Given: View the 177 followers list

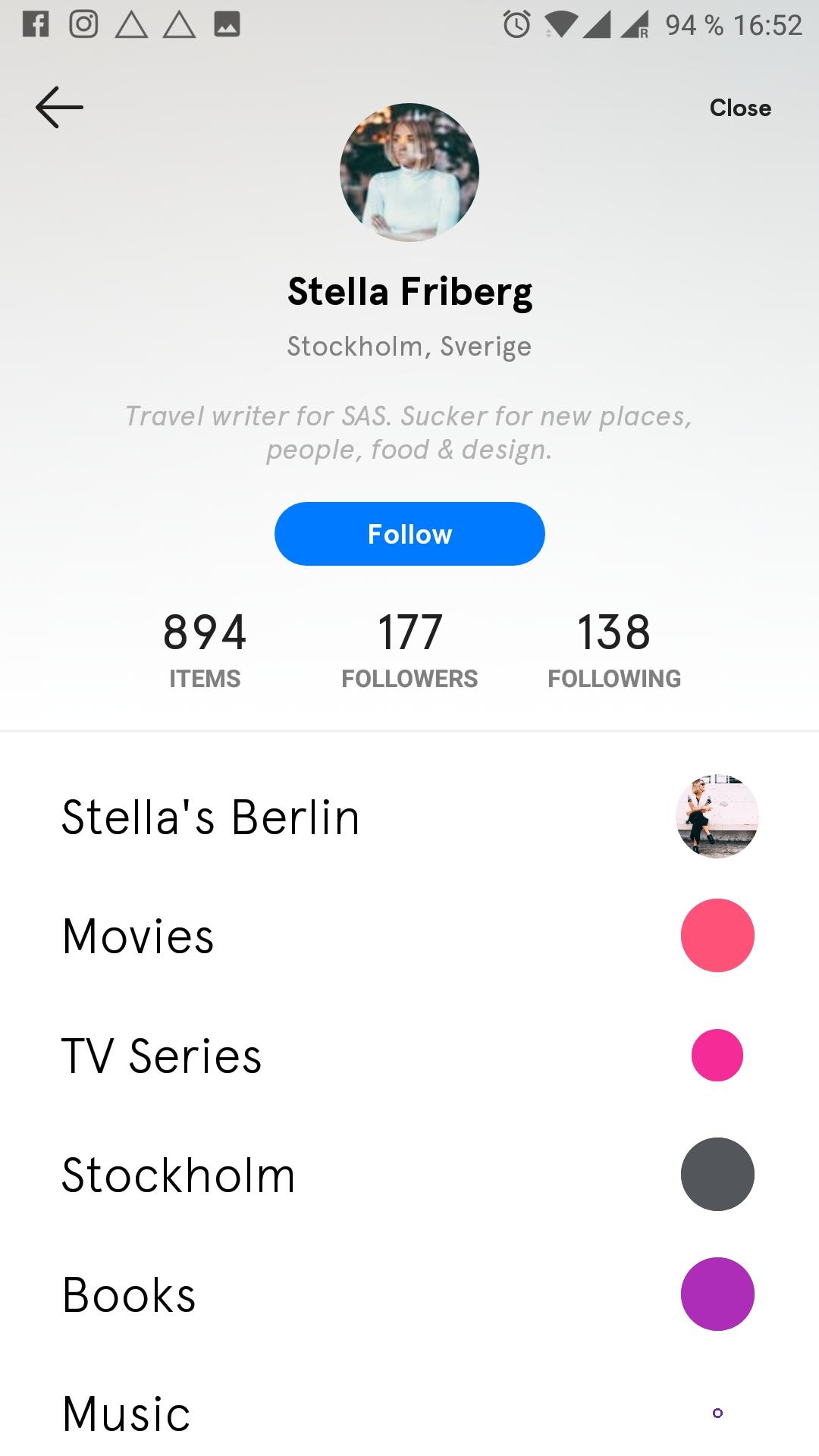Looking at the screenshot, I should 409,649.
